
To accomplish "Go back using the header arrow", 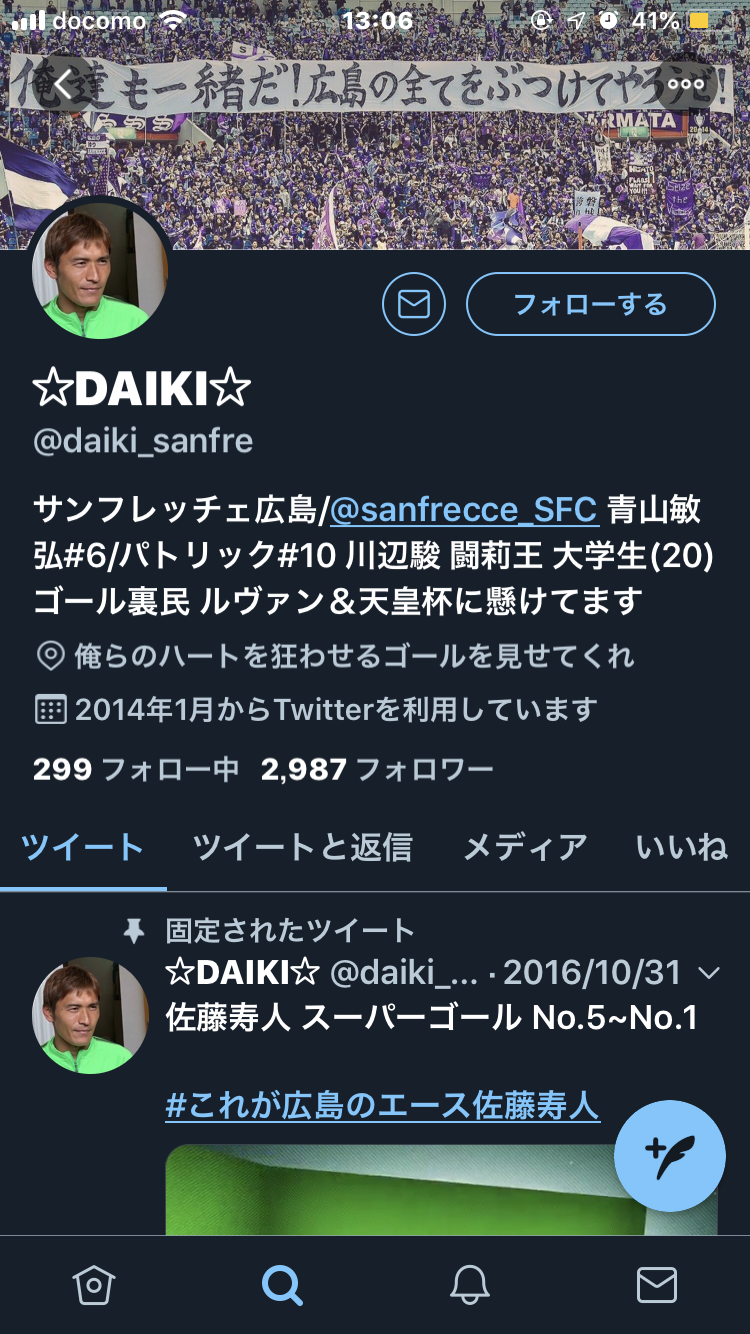I will [x=62, y=84].
